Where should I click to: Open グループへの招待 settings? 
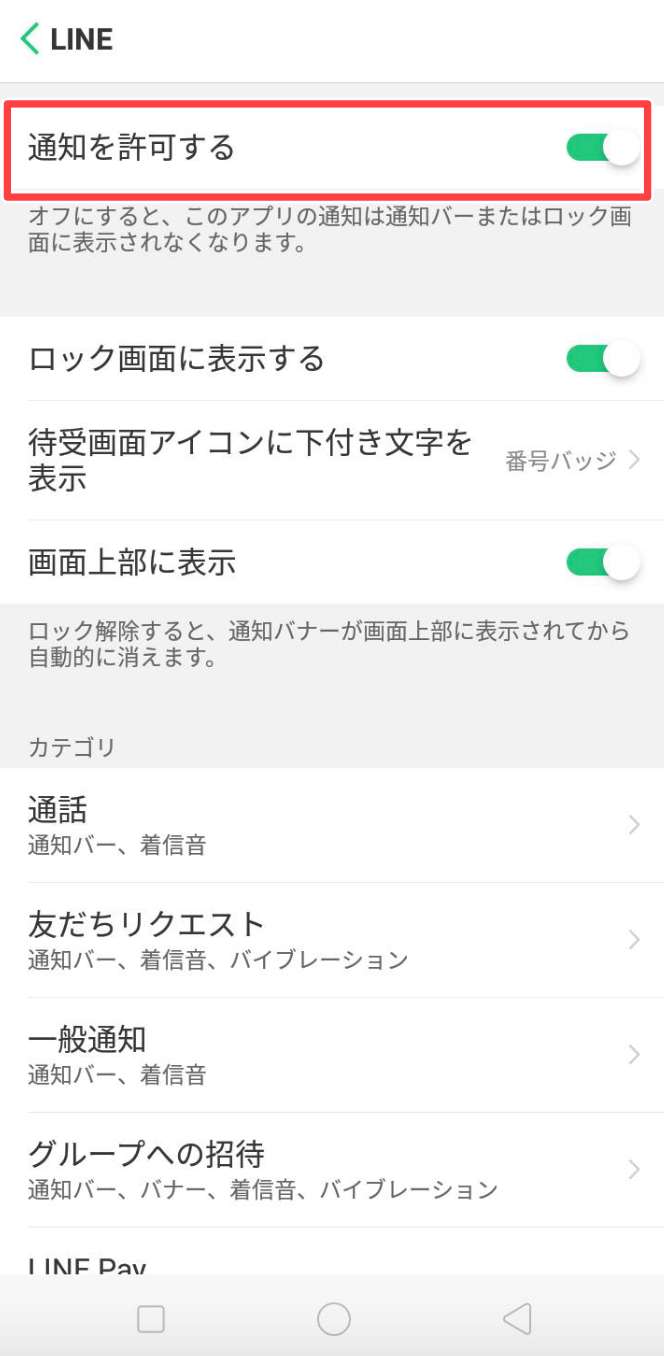332,1170
